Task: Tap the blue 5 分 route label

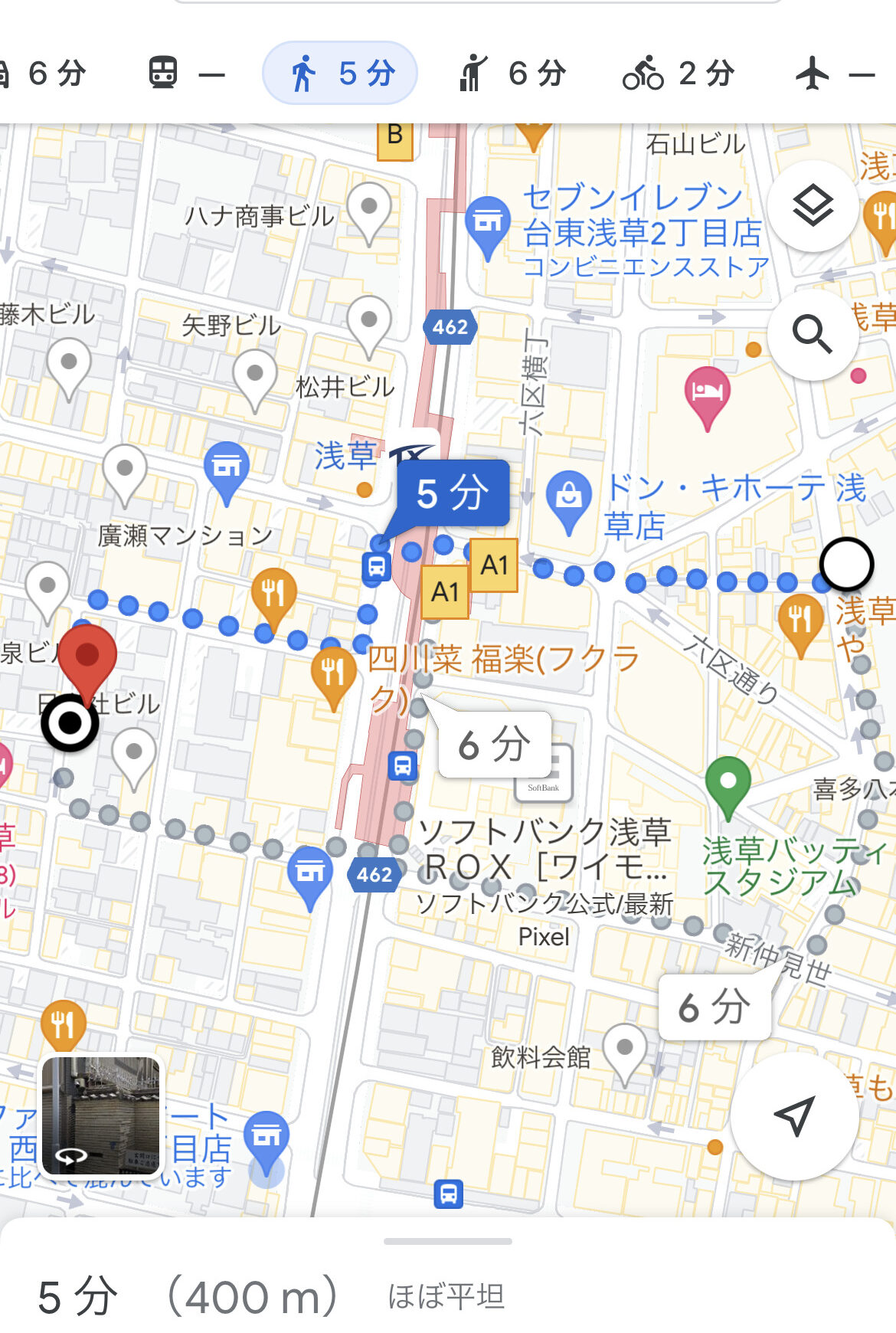Action: (x=453, y=493)
